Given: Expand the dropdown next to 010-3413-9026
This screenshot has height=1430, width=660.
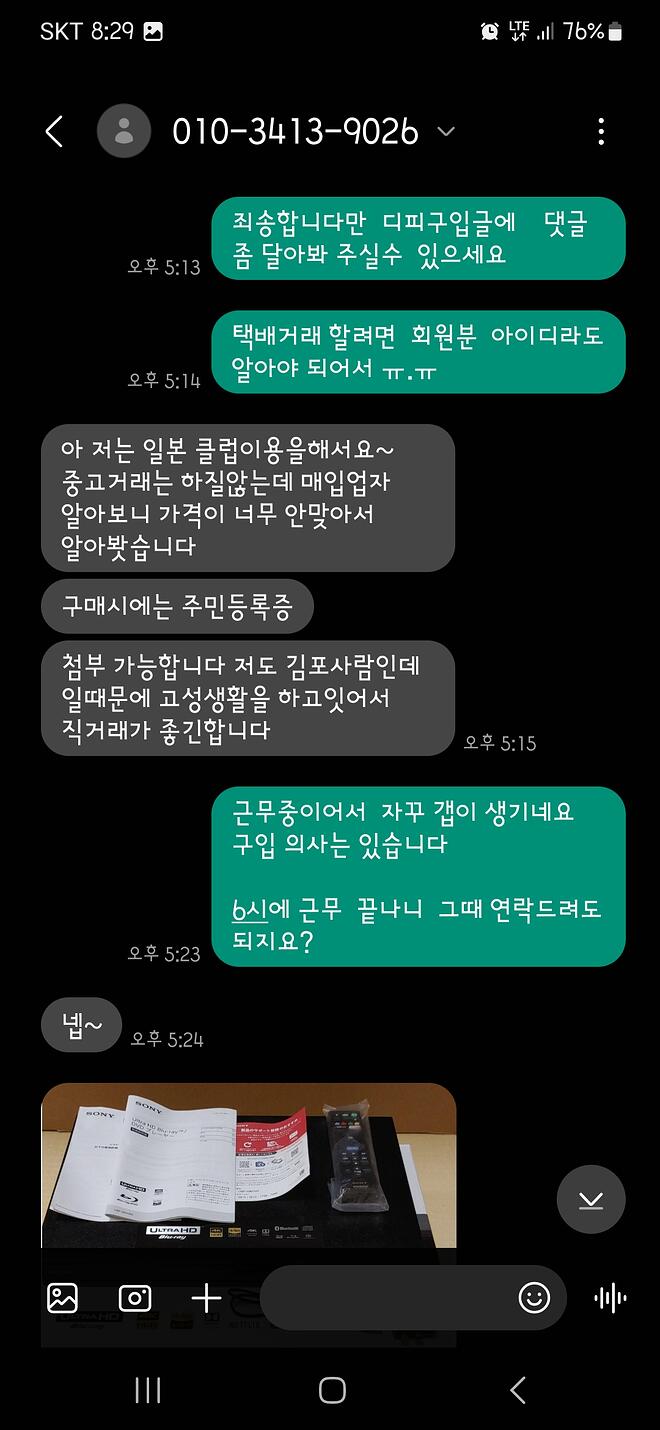Looking at the screenshot, I should coord(446,131).
